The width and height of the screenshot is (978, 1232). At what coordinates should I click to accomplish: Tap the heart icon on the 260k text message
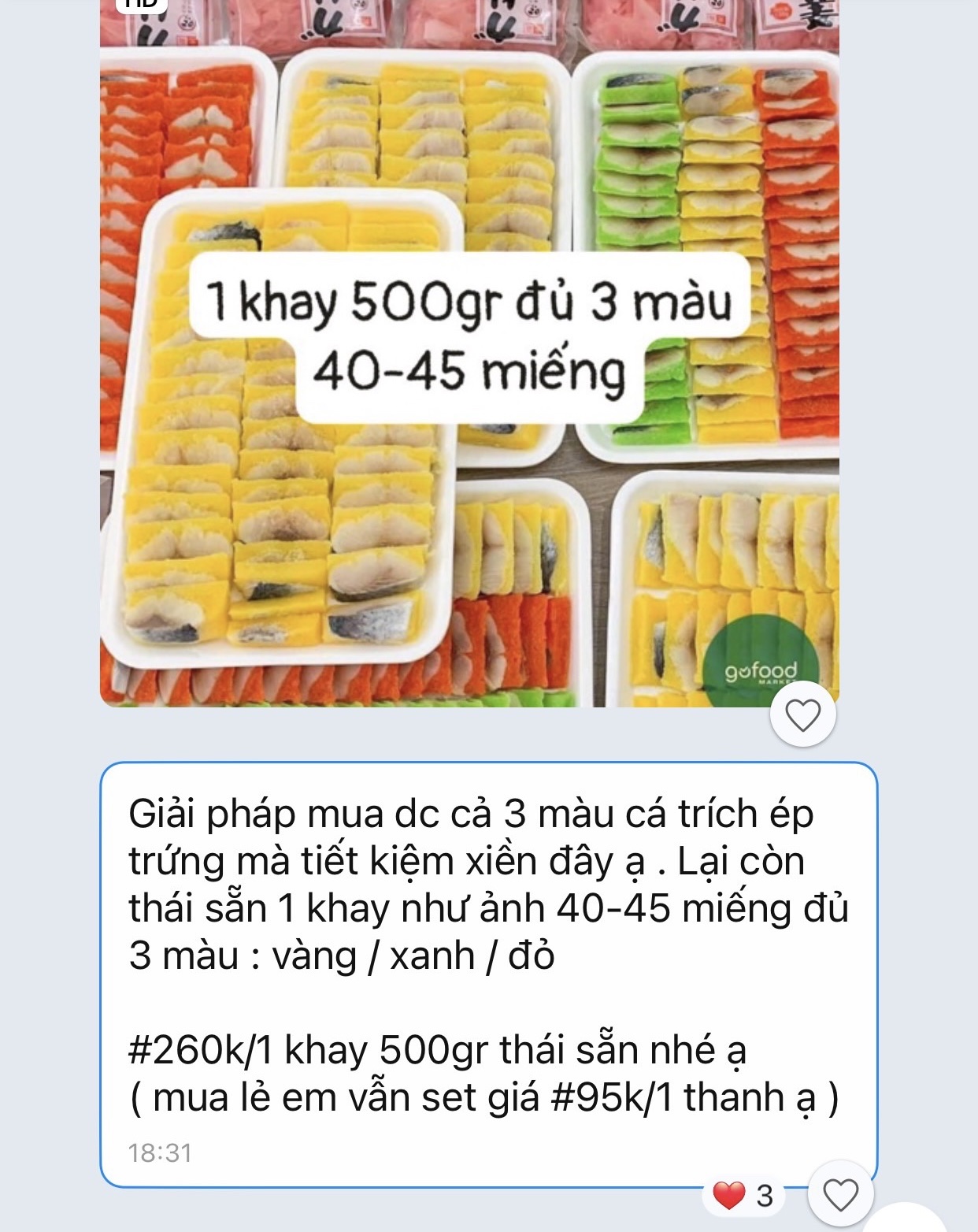pos(840,1196)
